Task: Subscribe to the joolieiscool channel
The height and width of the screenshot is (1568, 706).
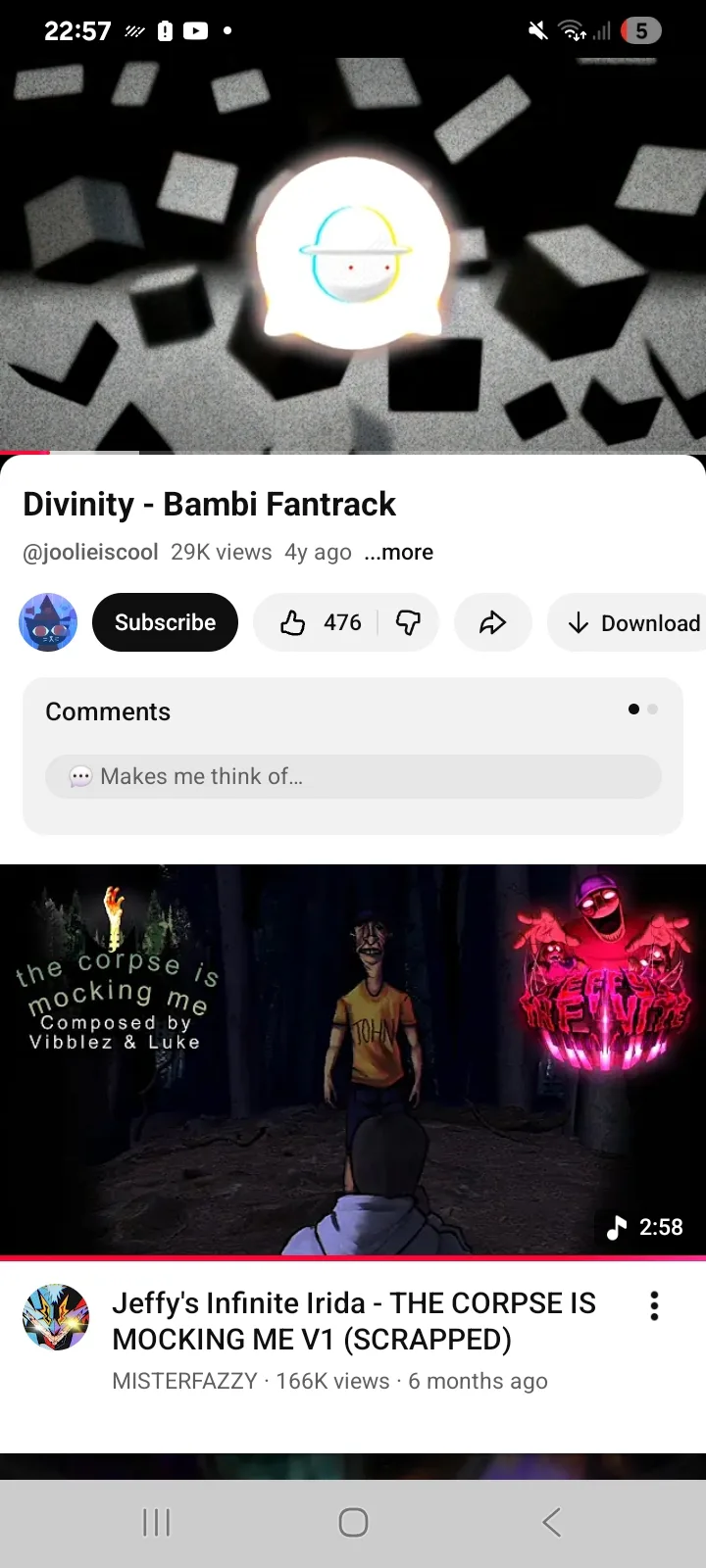Action: tap(165, 622)
